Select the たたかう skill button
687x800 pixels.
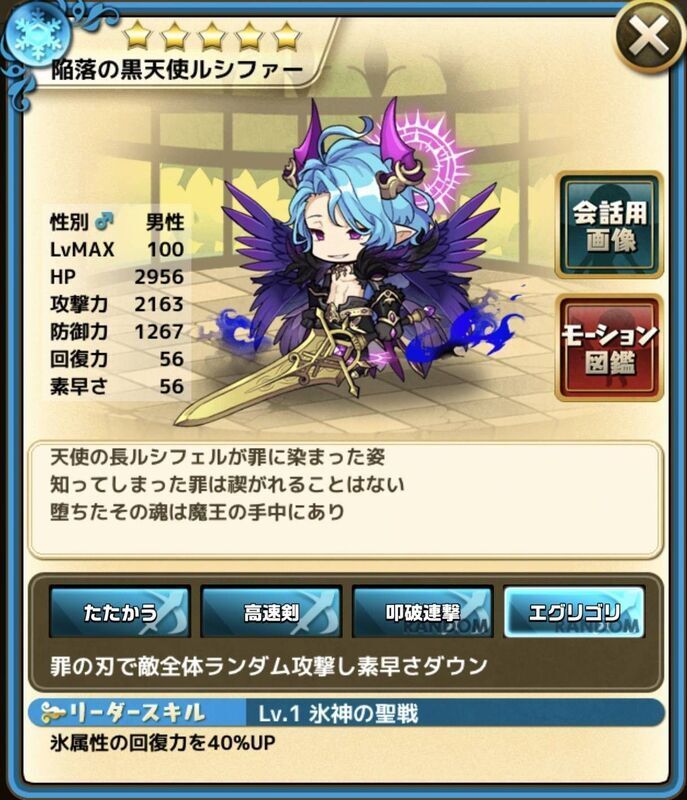point(120,613)
